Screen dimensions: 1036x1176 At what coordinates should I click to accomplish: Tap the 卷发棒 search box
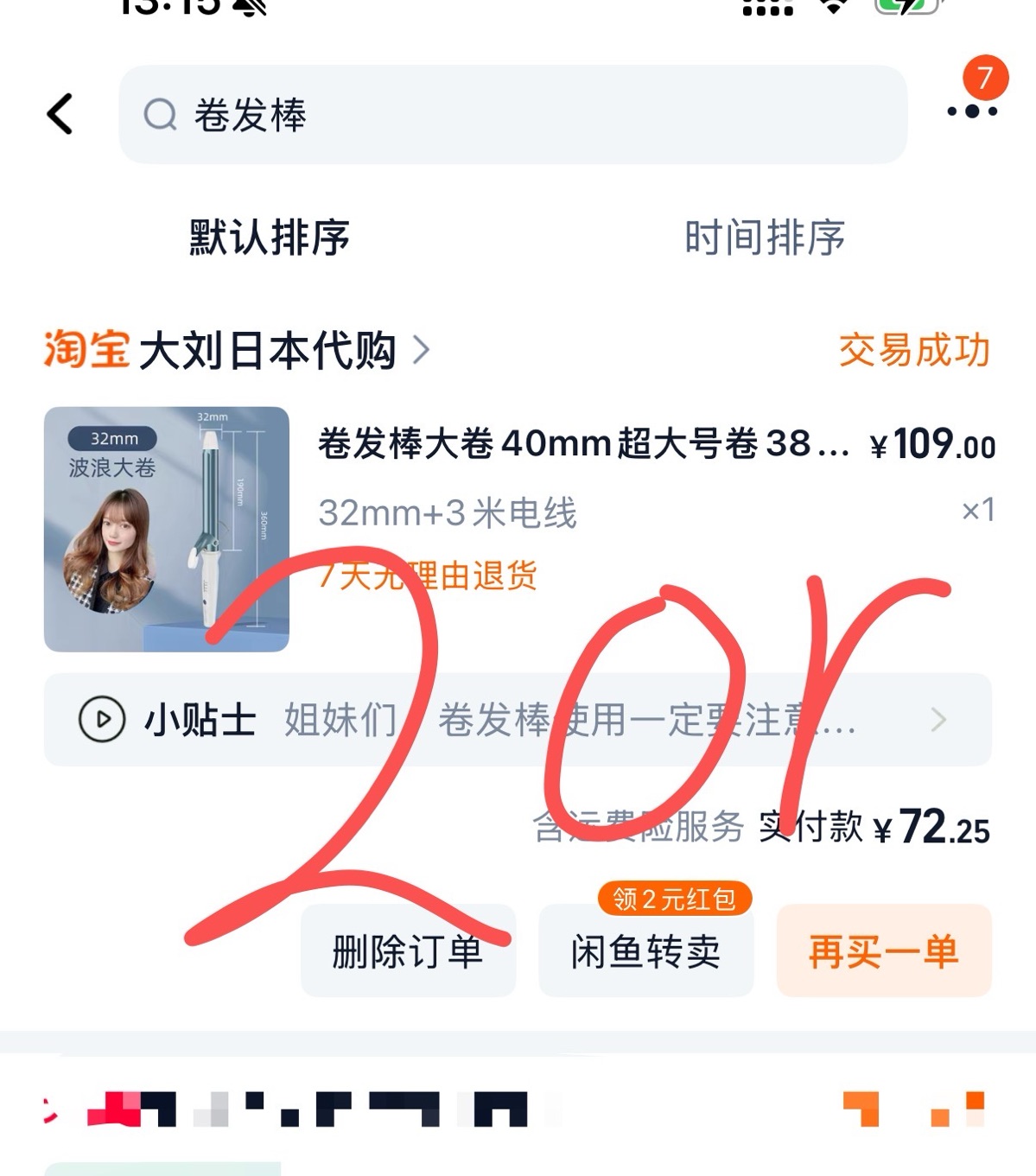(512, 115)
